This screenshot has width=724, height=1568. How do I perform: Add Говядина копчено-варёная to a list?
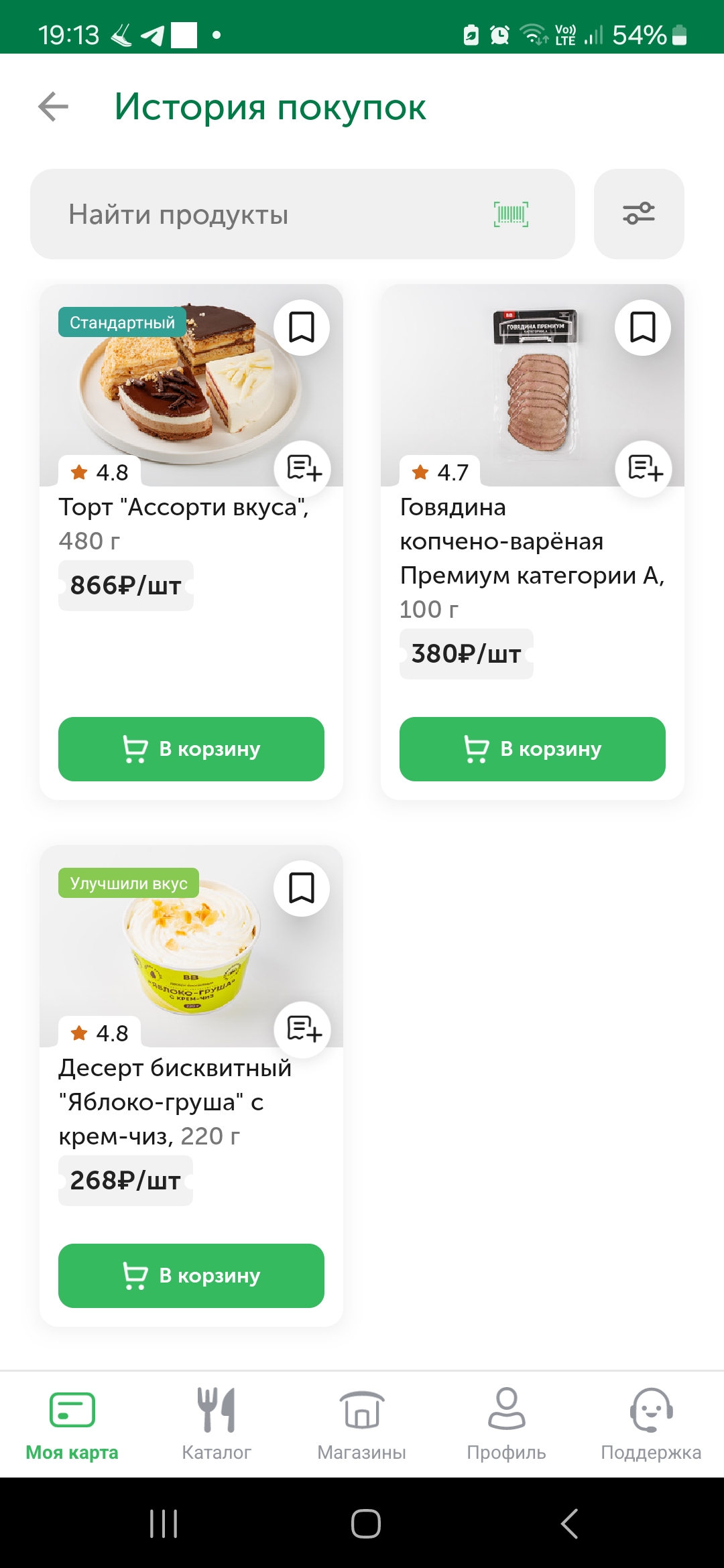644,468
